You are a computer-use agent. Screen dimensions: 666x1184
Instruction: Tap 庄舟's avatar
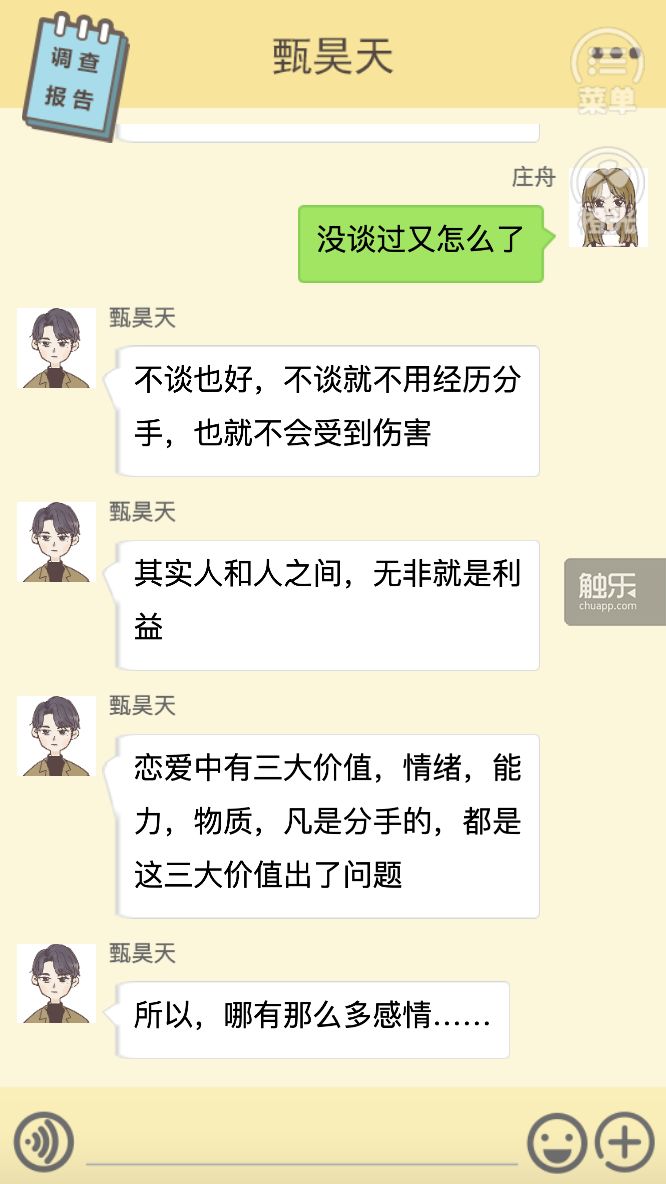[608, 207]
